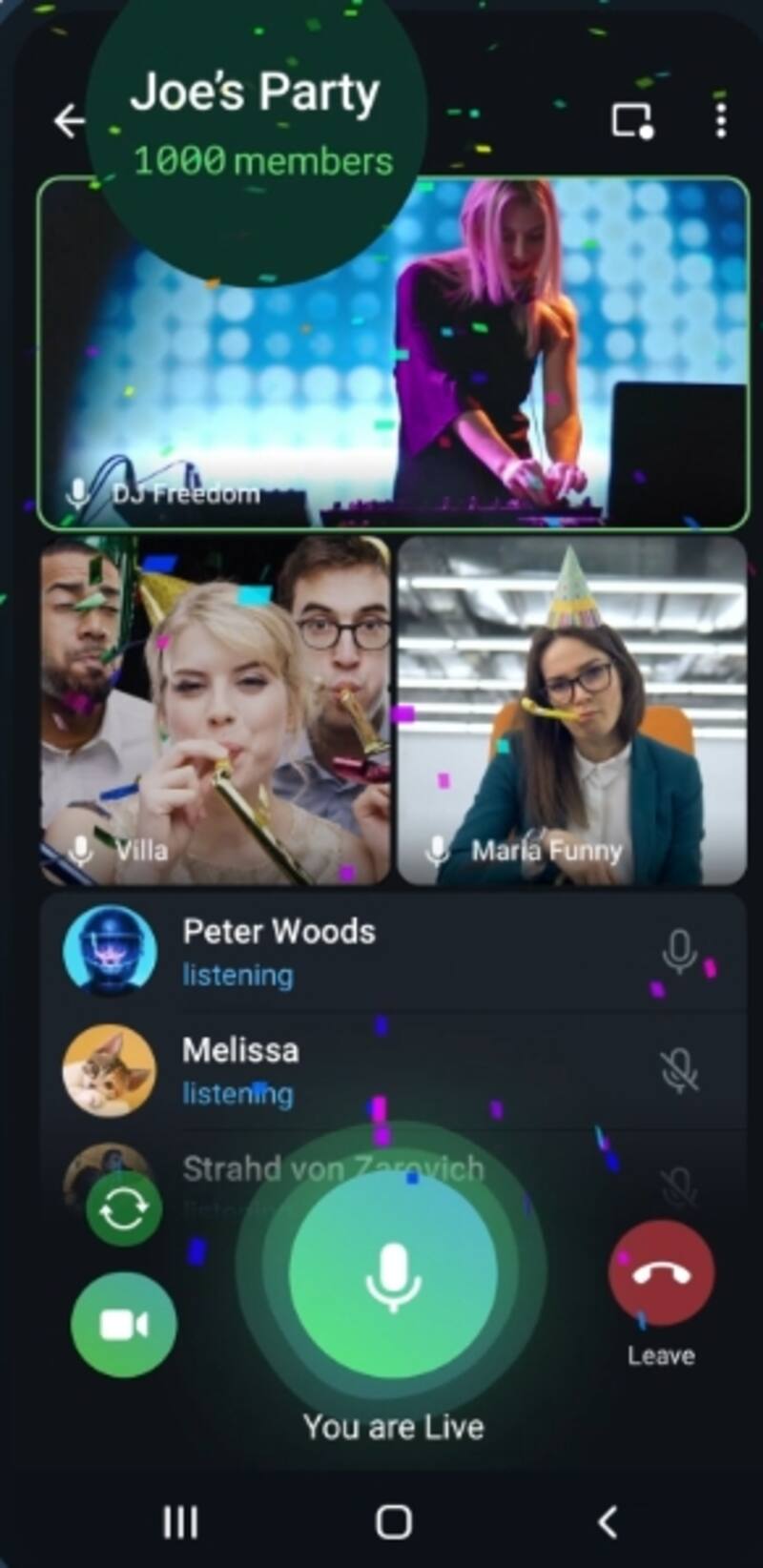
Task: Open Maria Funny's video tile
Action: (572, 711)
